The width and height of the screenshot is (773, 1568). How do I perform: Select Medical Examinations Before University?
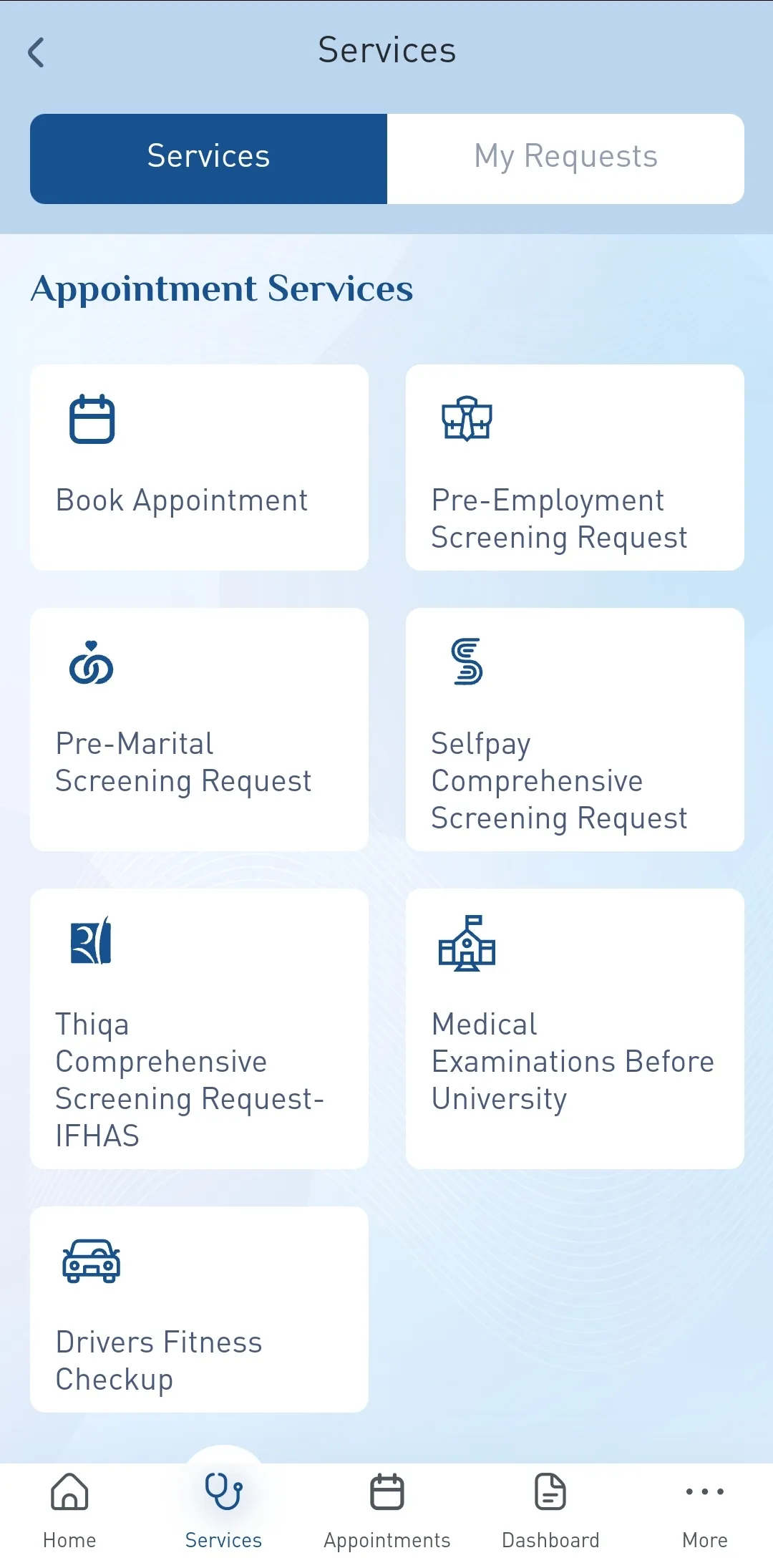pyautogui.click(x=575, y=1028)
